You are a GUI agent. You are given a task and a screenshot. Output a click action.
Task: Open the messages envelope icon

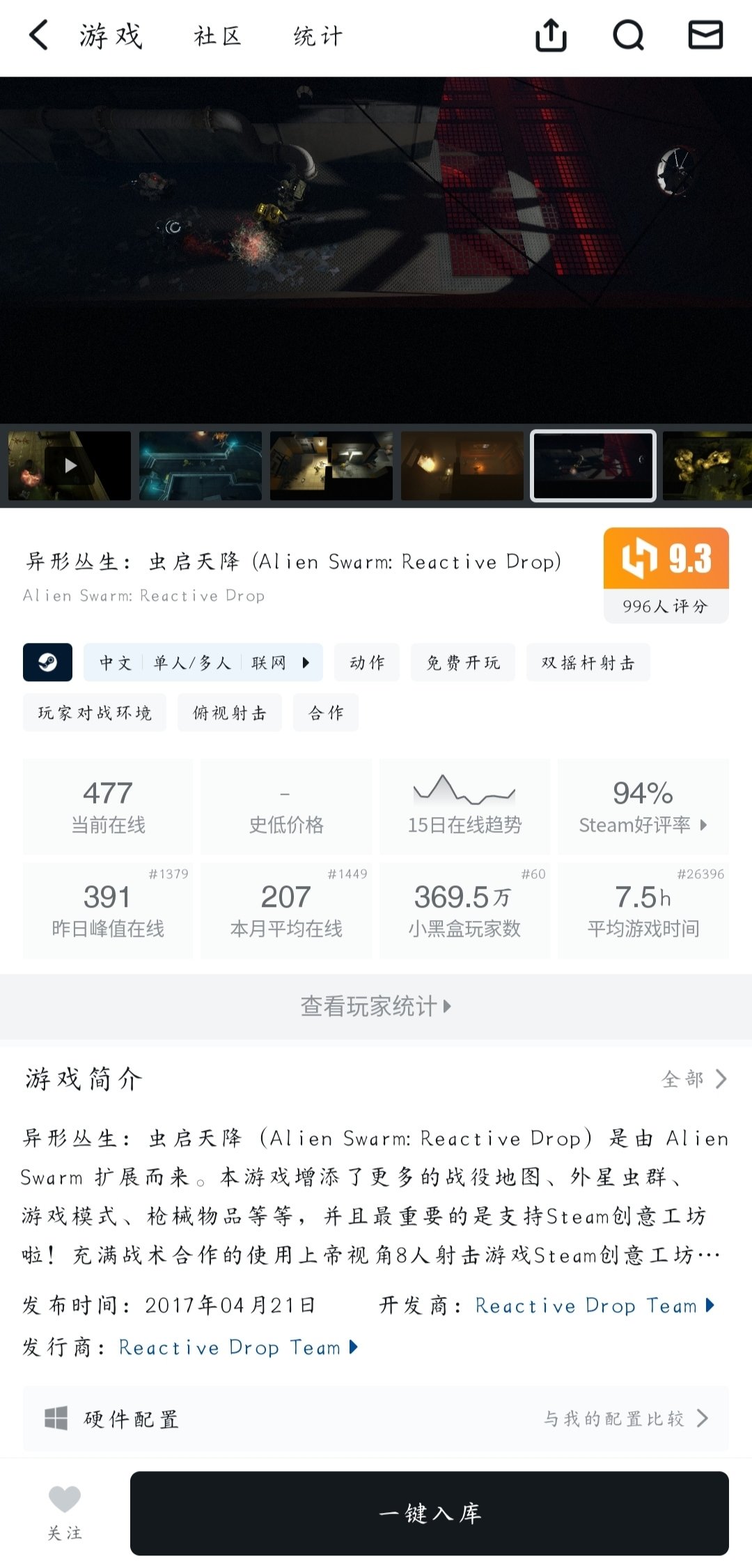705,35
